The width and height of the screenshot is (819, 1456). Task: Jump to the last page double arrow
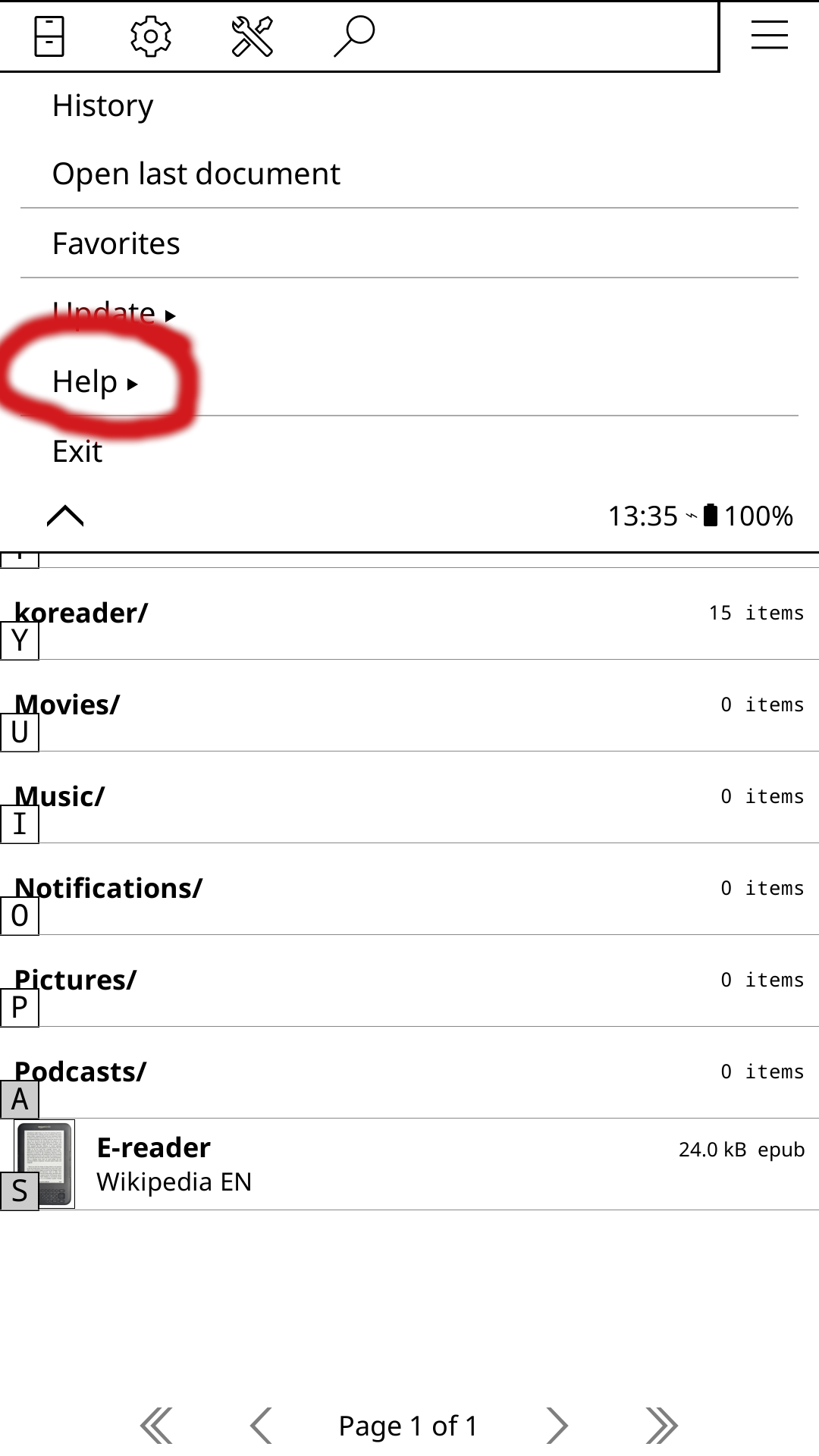[661, 1426]
